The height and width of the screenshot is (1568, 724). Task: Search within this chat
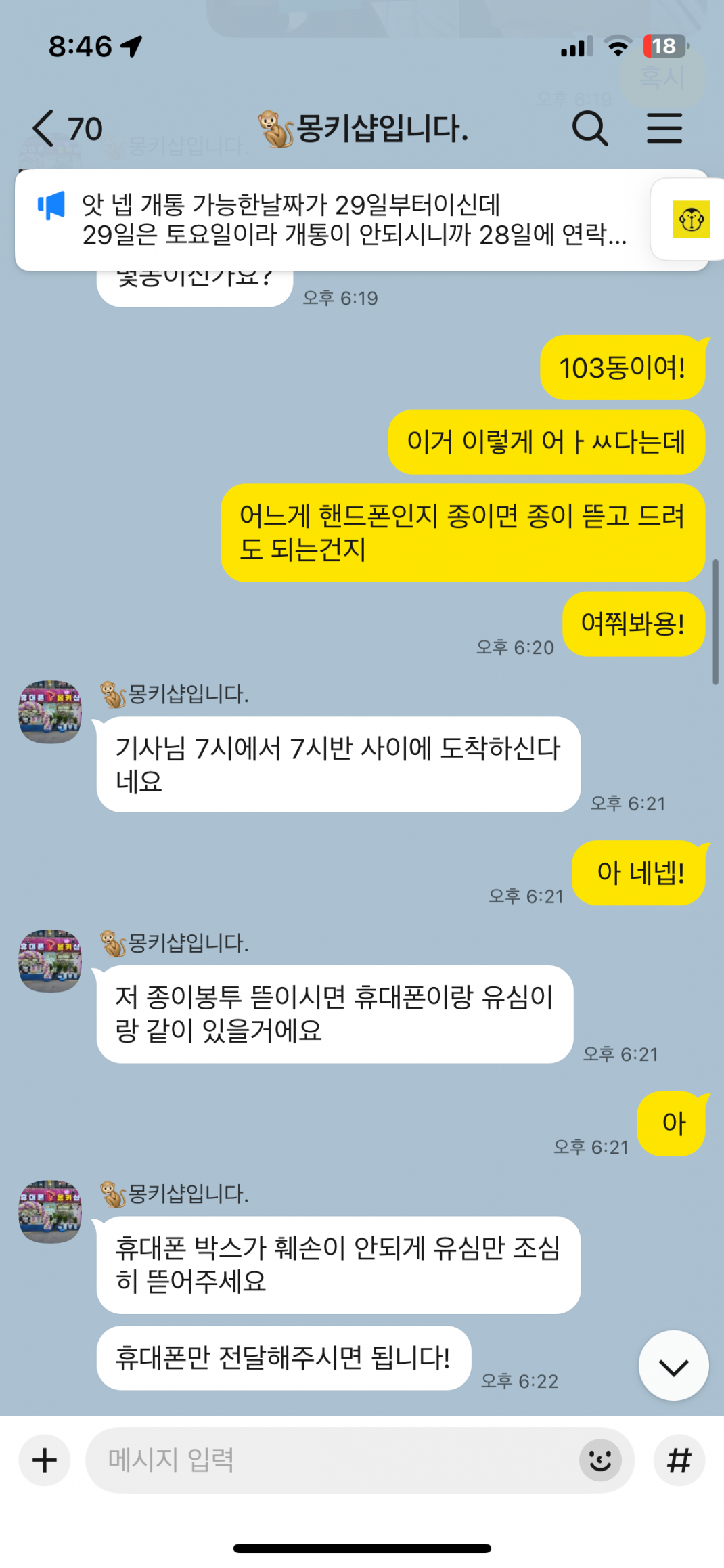[589, 129]
